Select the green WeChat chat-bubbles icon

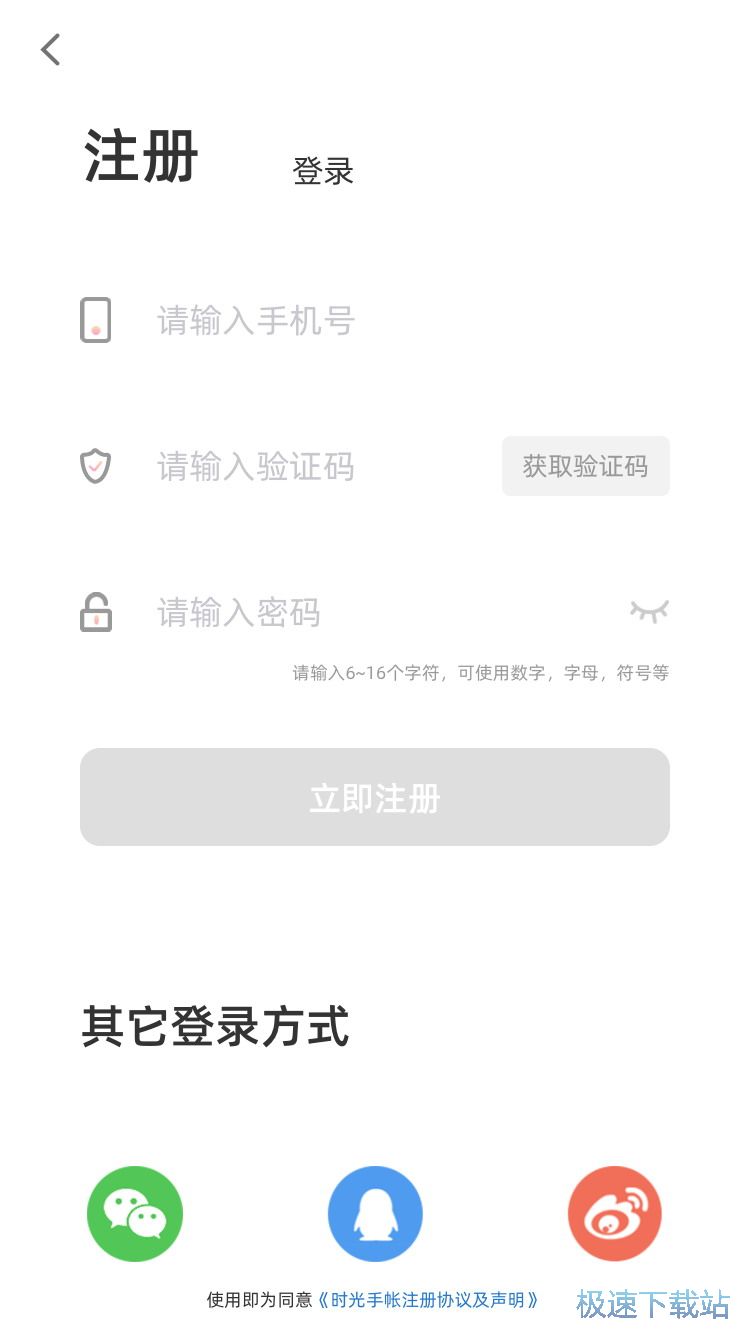click(x=134, y=1212)
